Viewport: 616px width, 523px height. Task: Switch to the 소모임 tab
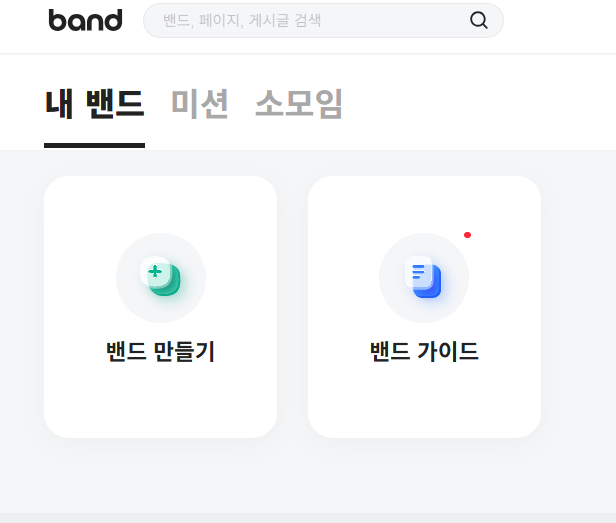point(298,103)
